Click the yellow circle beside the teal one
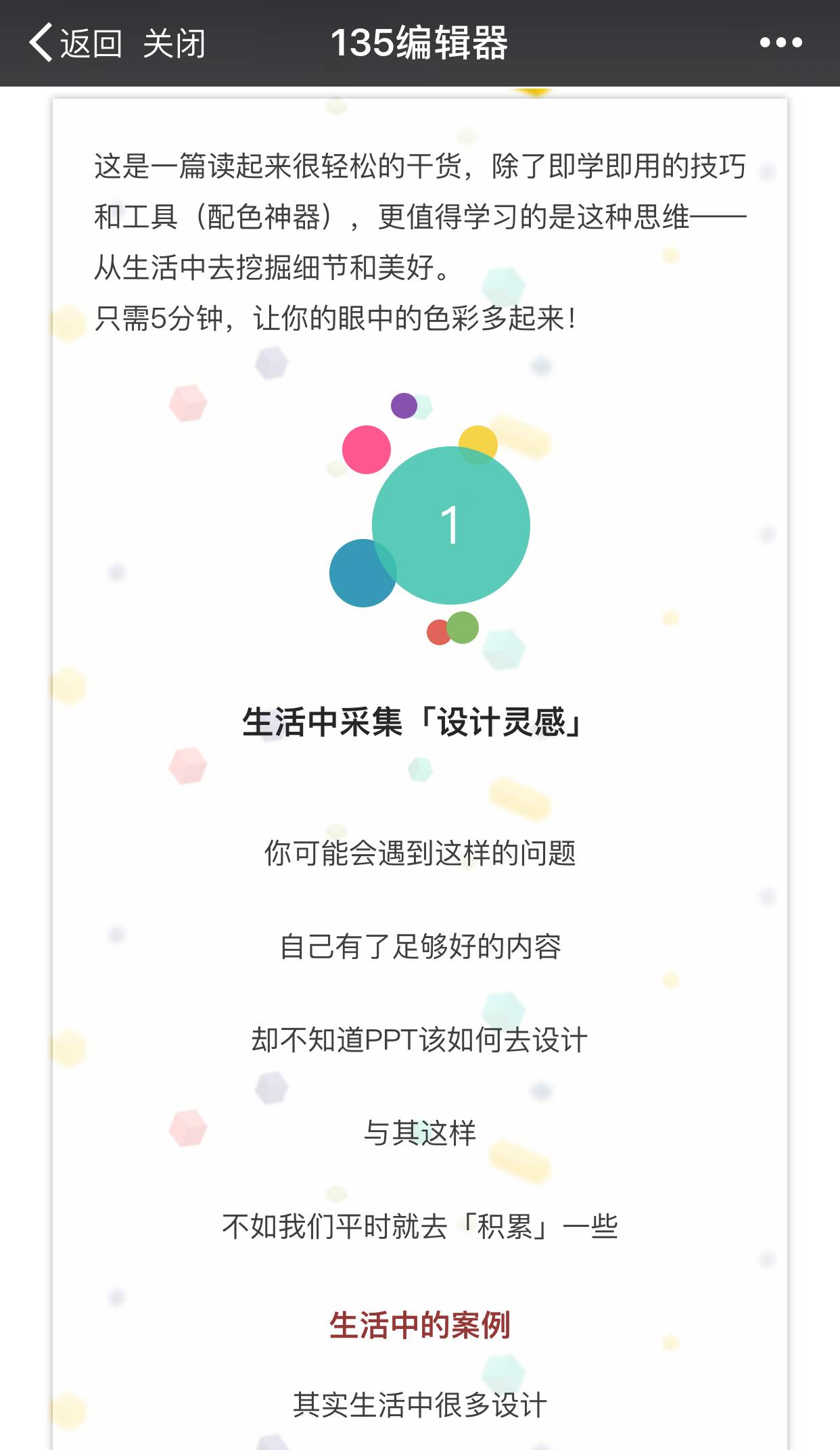The image size is (840, 1450). tap(478, 441)
